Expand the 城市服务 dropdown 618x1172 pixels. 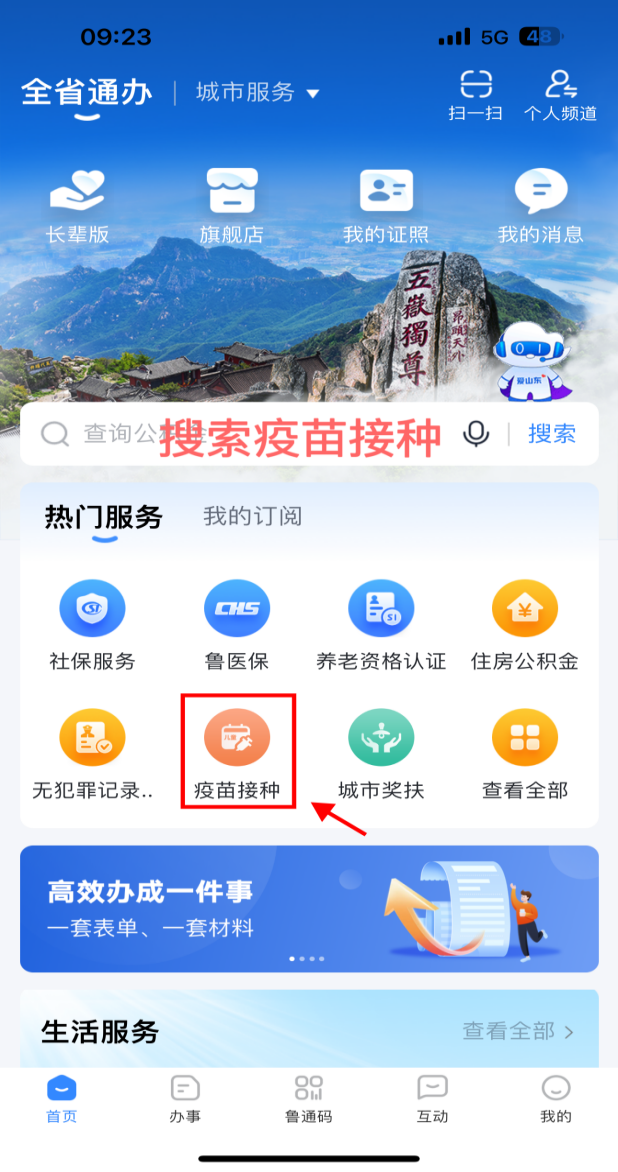(258, 93)
